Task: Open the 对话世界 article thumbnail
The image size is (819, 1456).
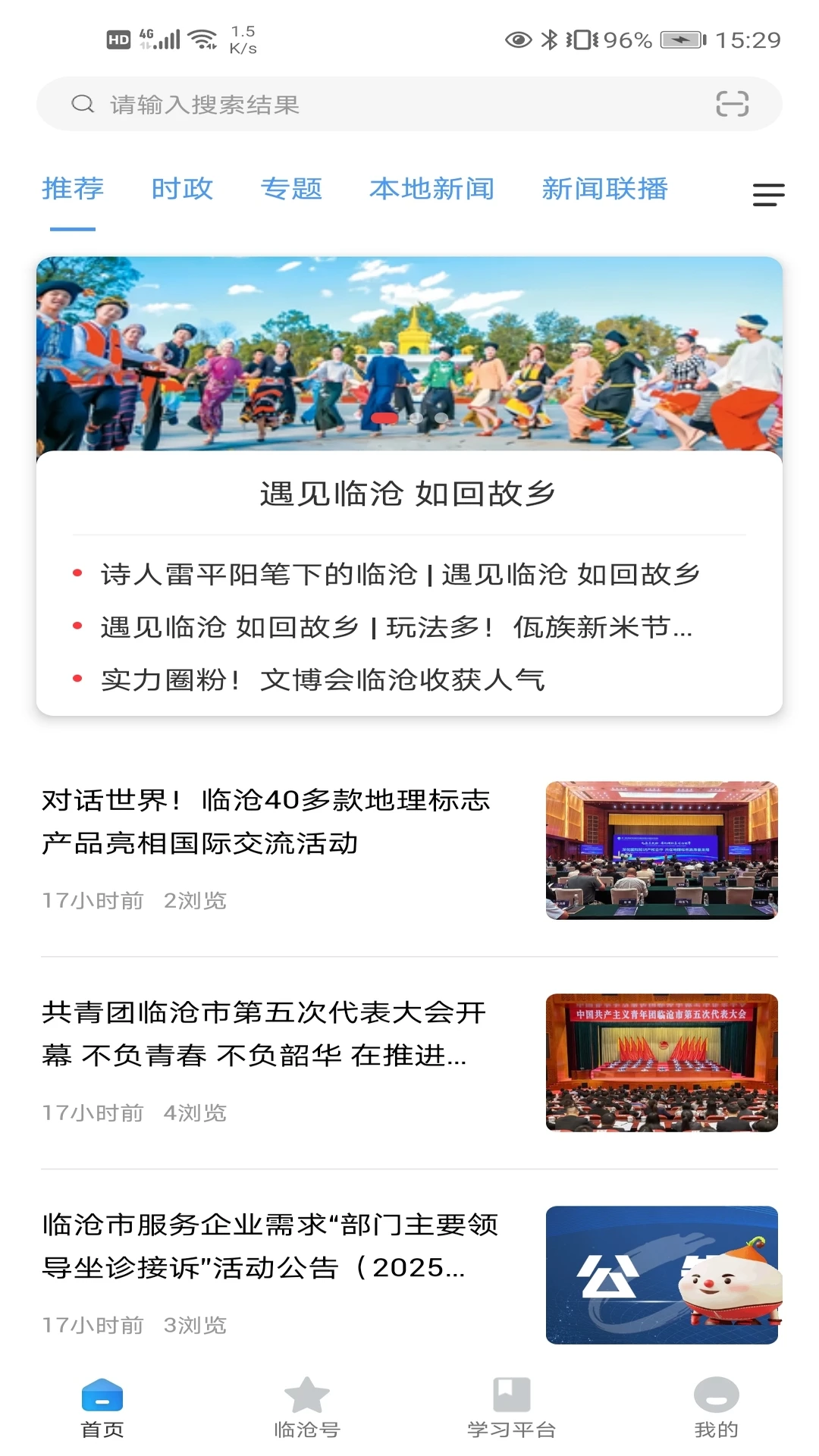Action: click(x=663, y=849)
